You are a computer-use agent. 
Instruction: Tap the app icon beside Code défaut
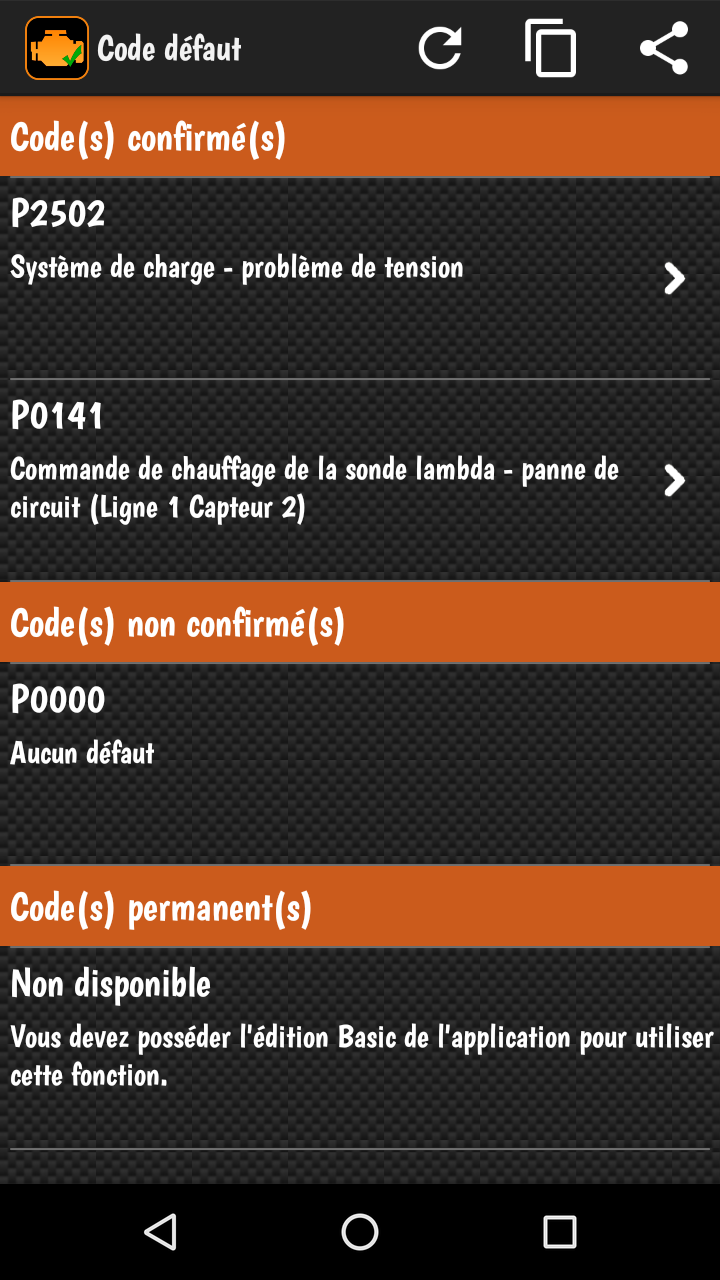click(x=57, y=48)
